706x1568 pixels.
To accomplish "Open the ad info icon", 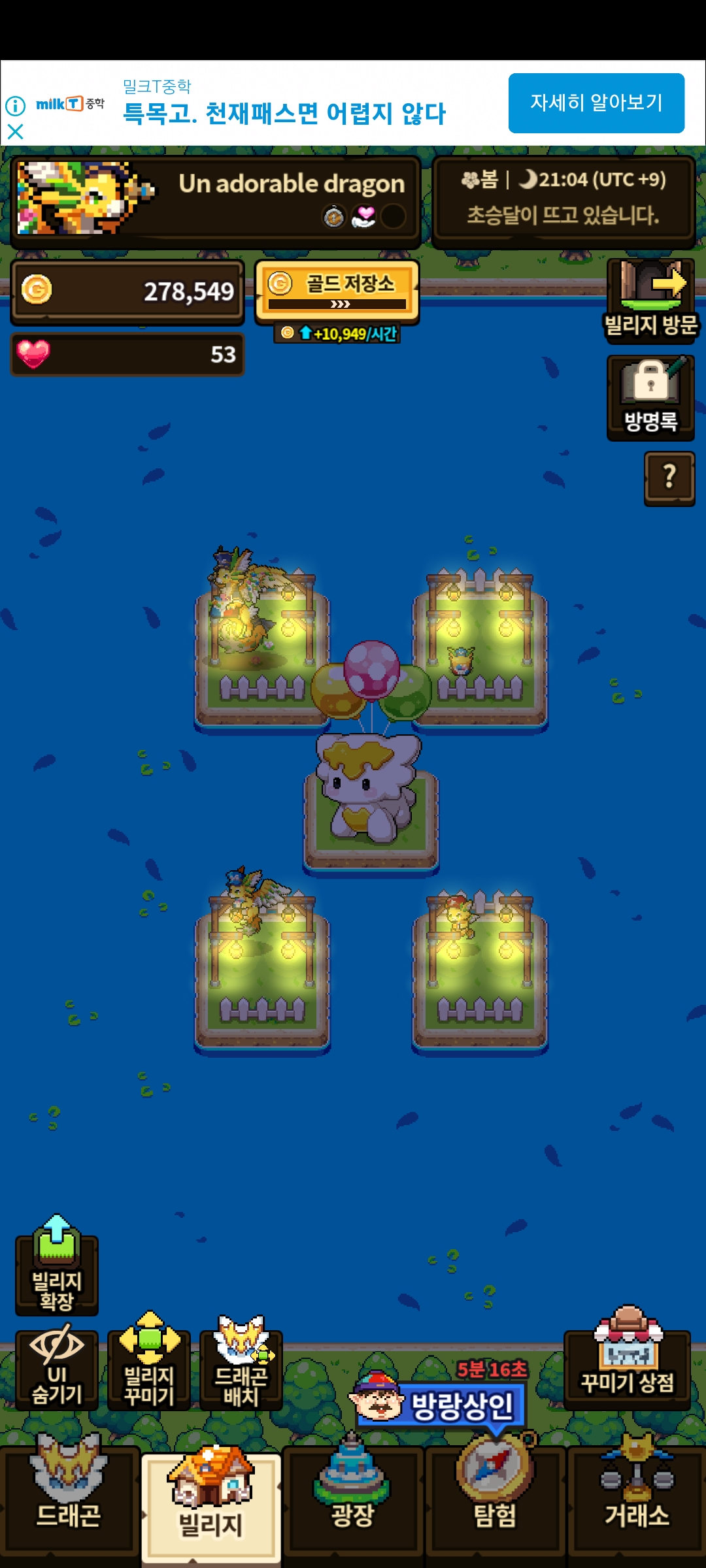I will point(15,105).
